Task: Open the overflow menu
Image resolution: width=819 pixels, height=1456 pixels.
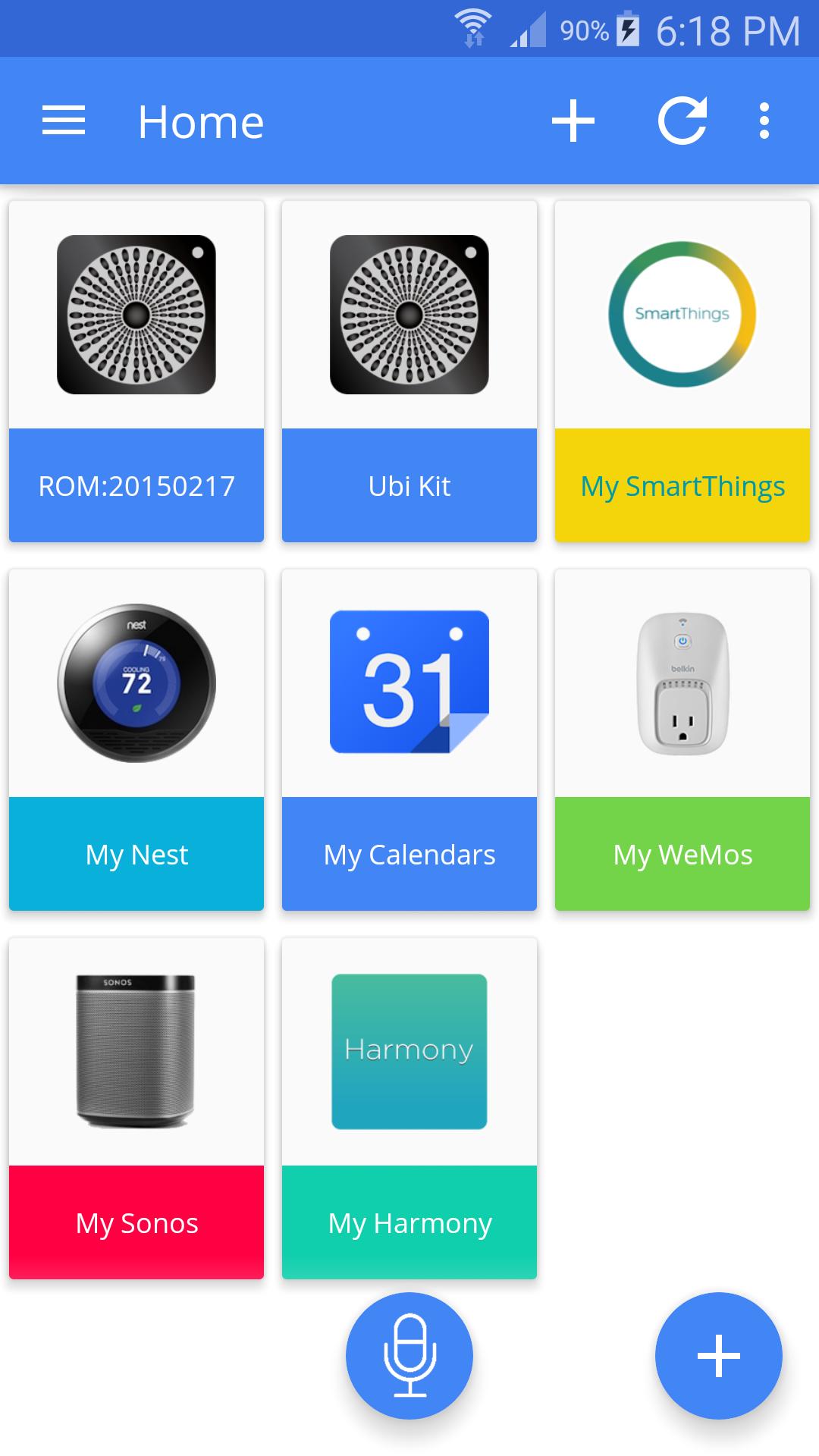Action: (764, 121)
